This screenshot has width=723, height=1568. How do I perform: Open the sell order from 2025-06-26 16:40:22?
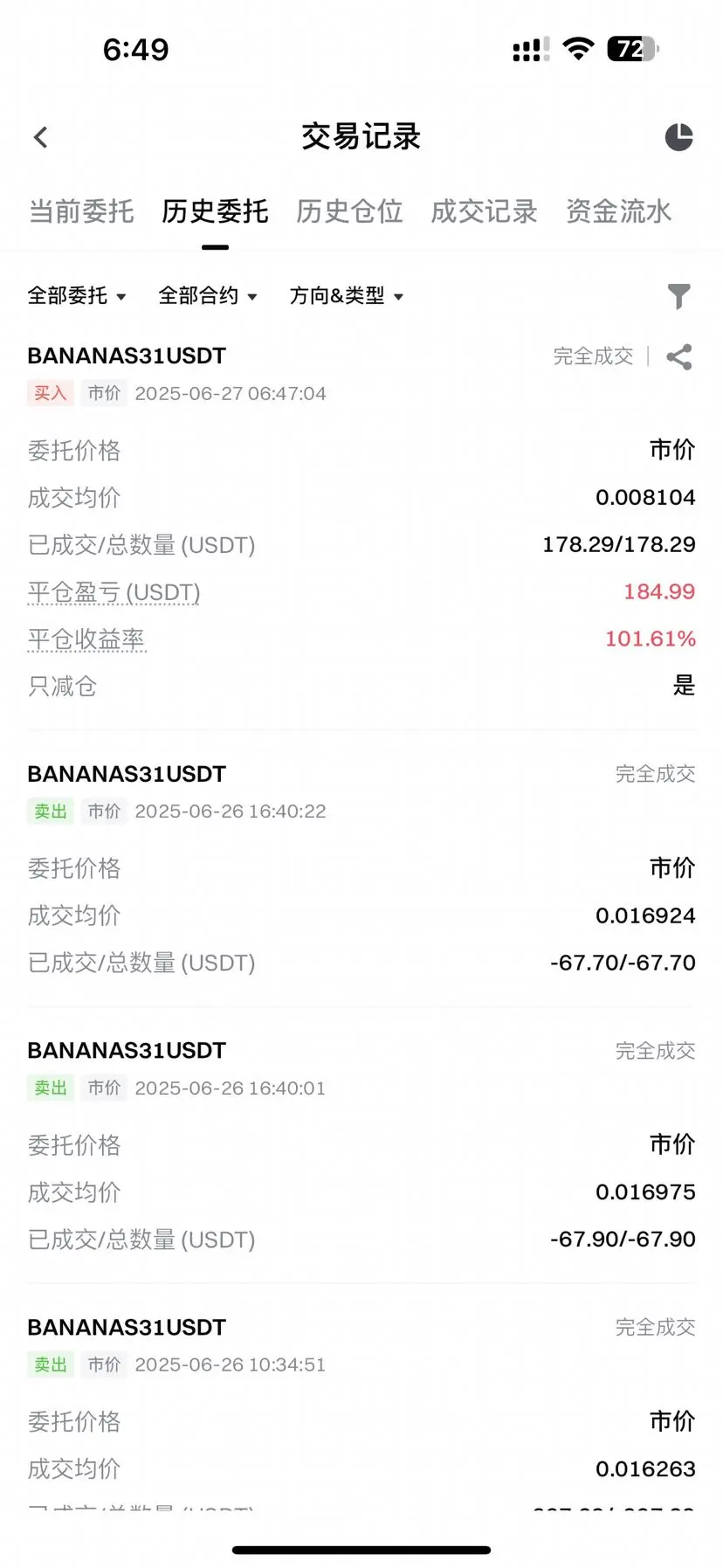click(361, 868)
